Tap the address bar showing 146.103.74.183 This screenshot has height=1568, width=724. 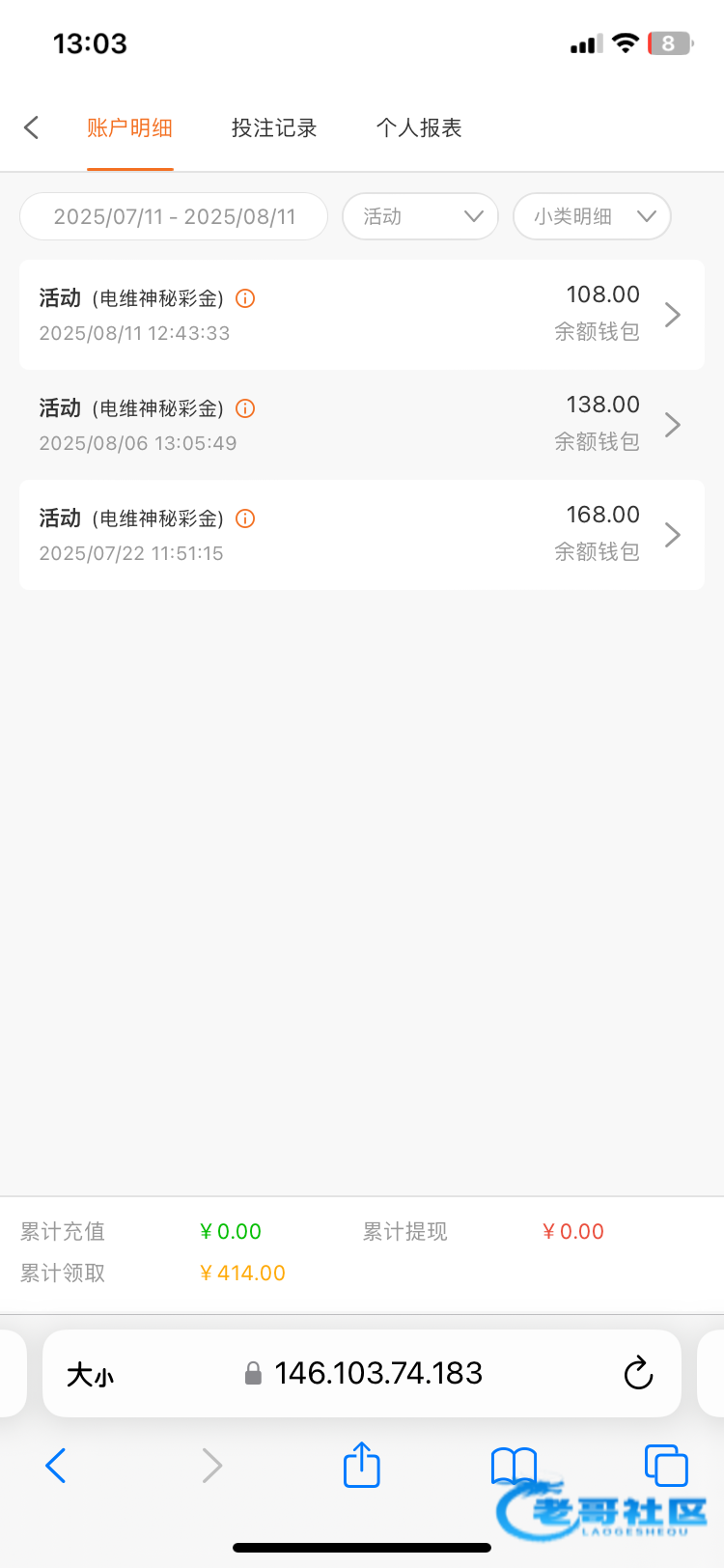[x=362, y=1373]
